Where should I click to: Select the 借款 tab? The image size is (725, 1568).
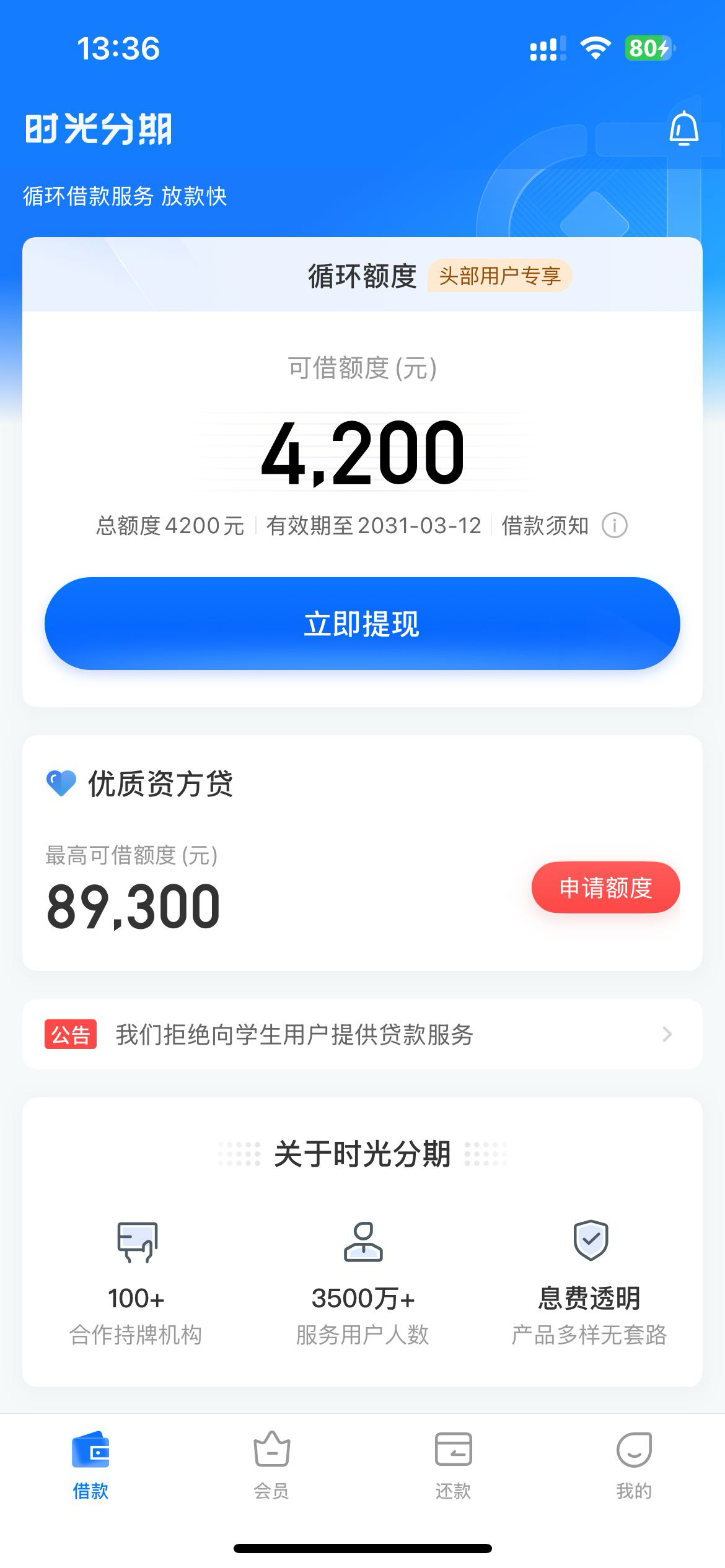(90, 1465)
